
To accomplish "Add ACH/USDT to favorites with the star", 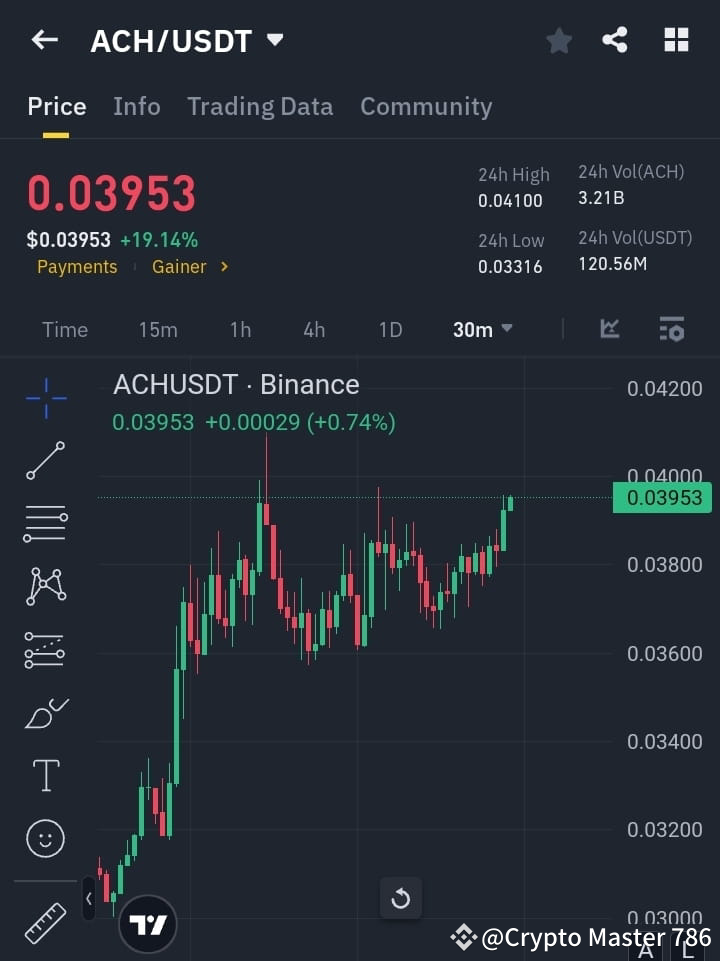I will [x=558, y=40].
